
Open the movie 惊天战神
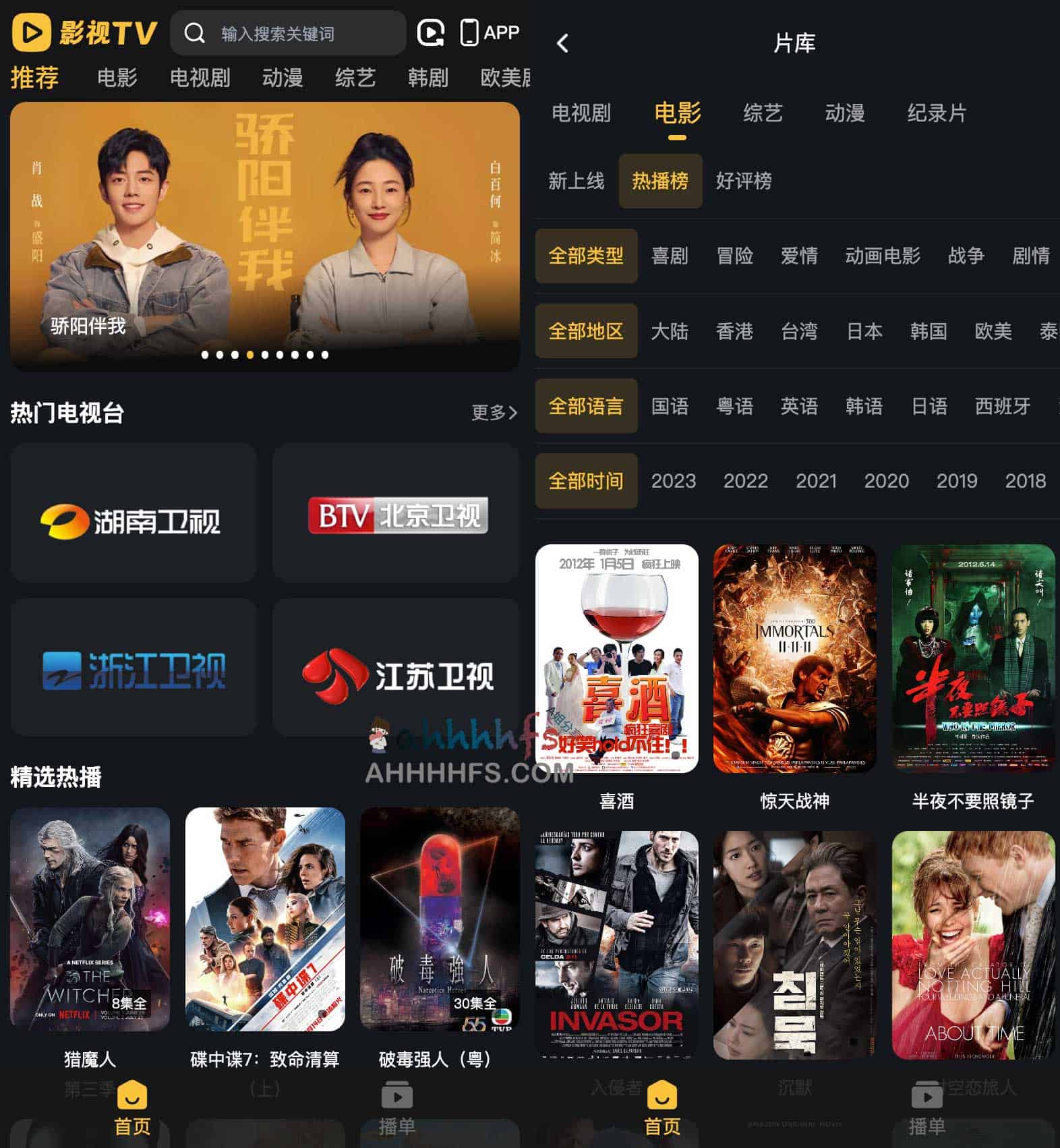[794, 658]
